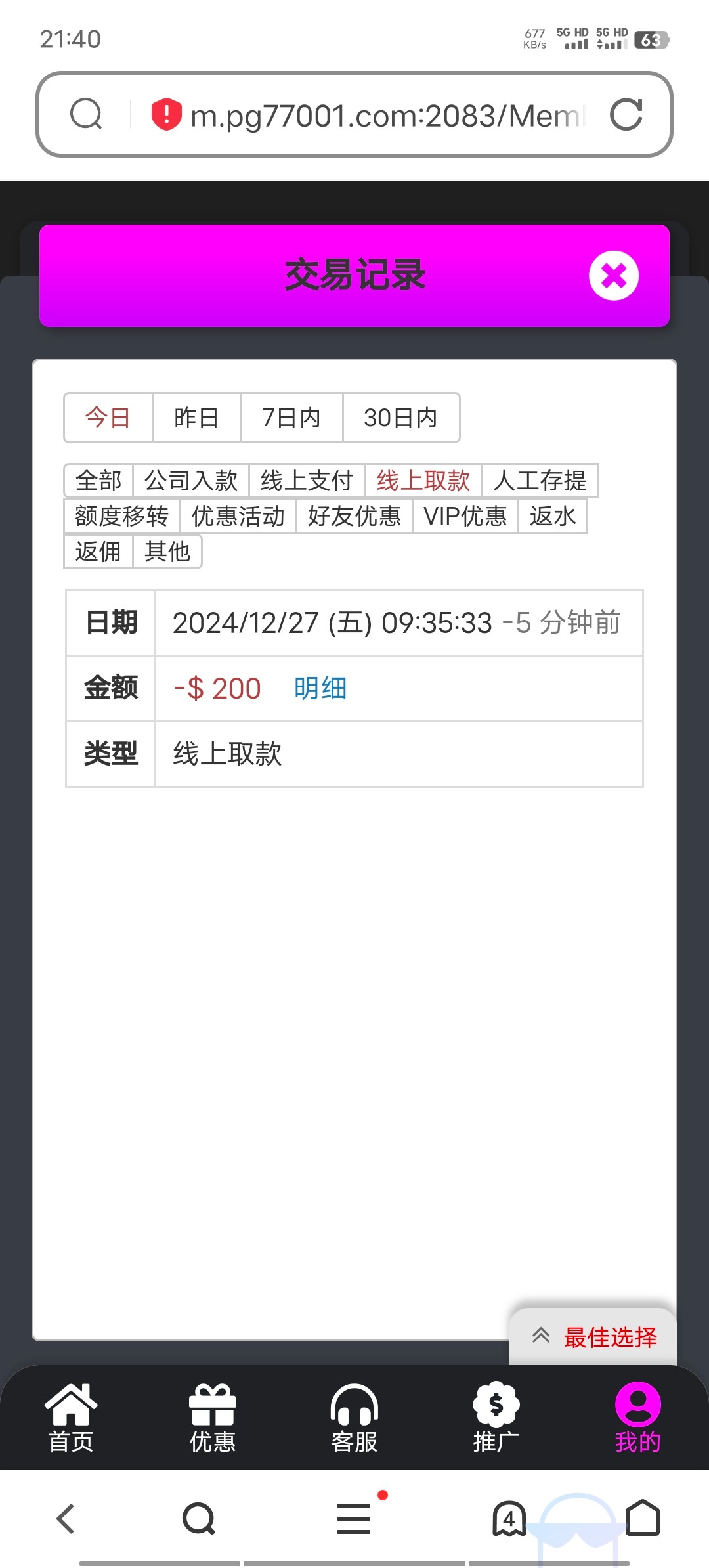The width and height of the screenshot is (709, 1568).
Task: Go to the 首页 tab
Action: tap(71, 1418)
